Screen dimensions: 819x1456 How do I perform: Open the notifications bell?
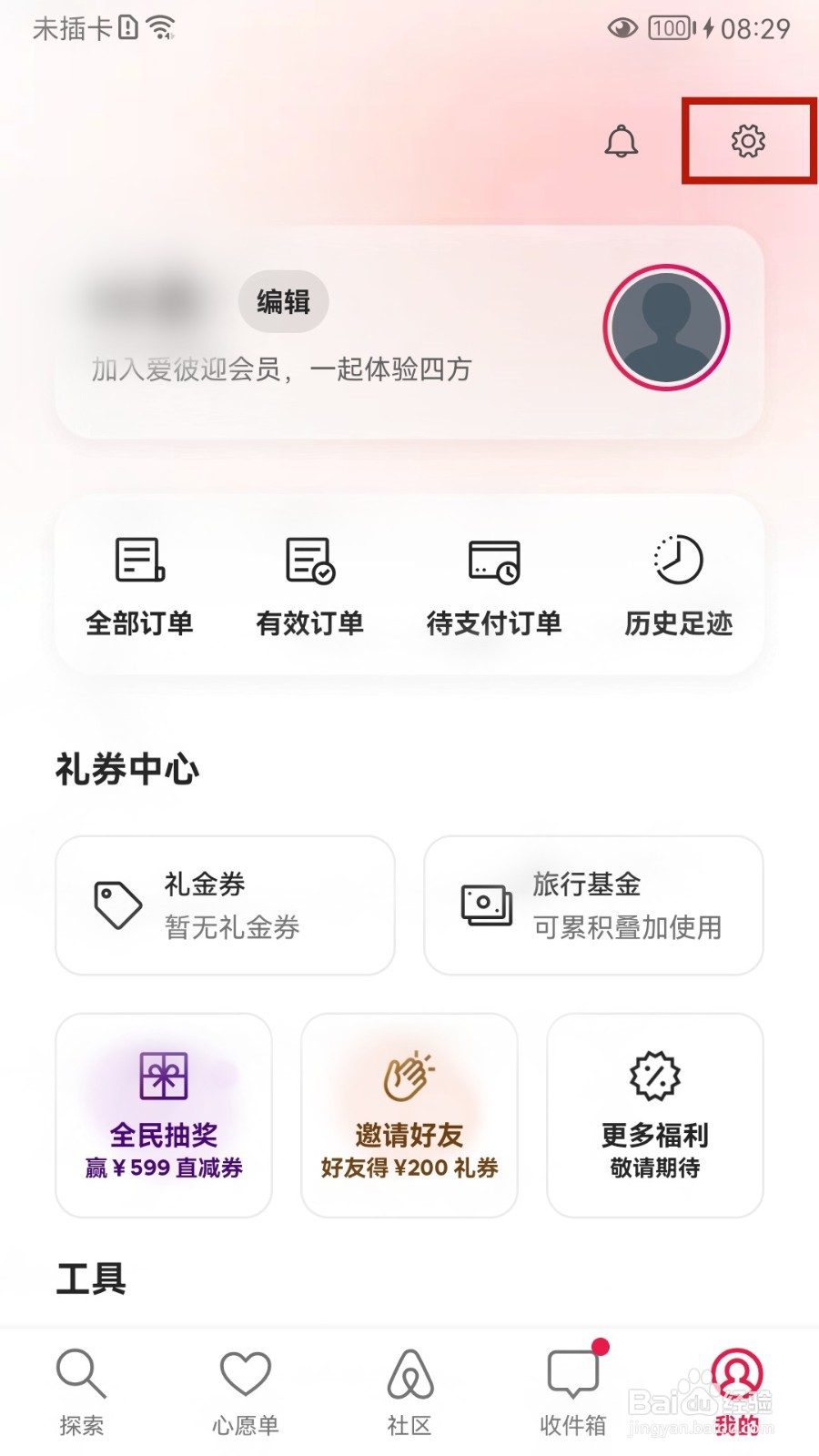pyautogui.click(x=622, y=141)
